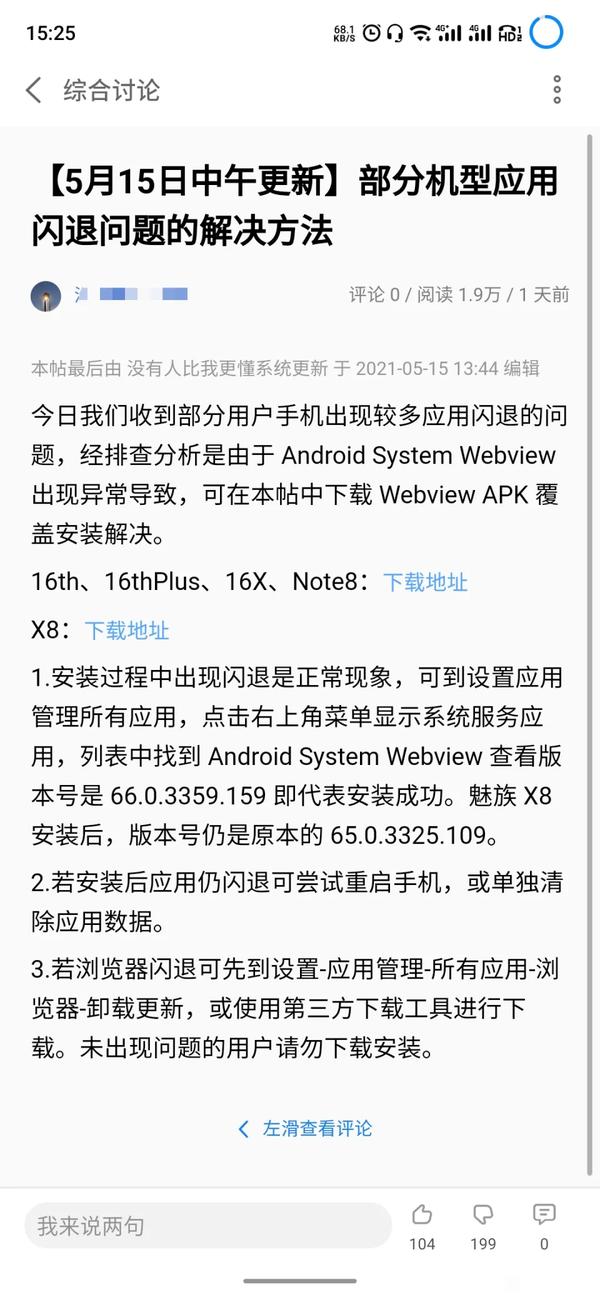Open 下载地址 link for X8
Viewport: 600px width, 1300px height.
(x=126, y=630)
